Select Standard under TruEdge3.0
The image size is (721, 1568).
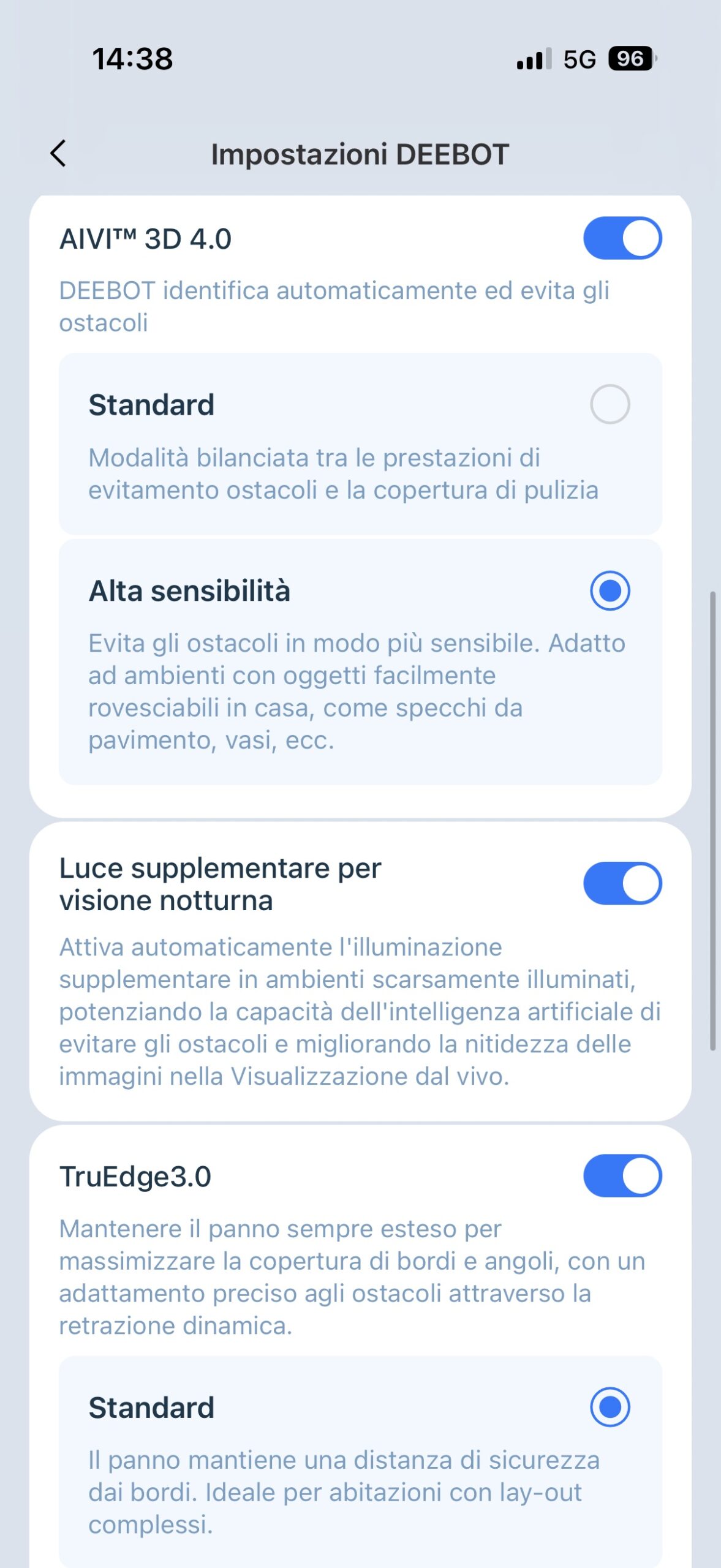pyautogui.click(x=609, y=1407)
